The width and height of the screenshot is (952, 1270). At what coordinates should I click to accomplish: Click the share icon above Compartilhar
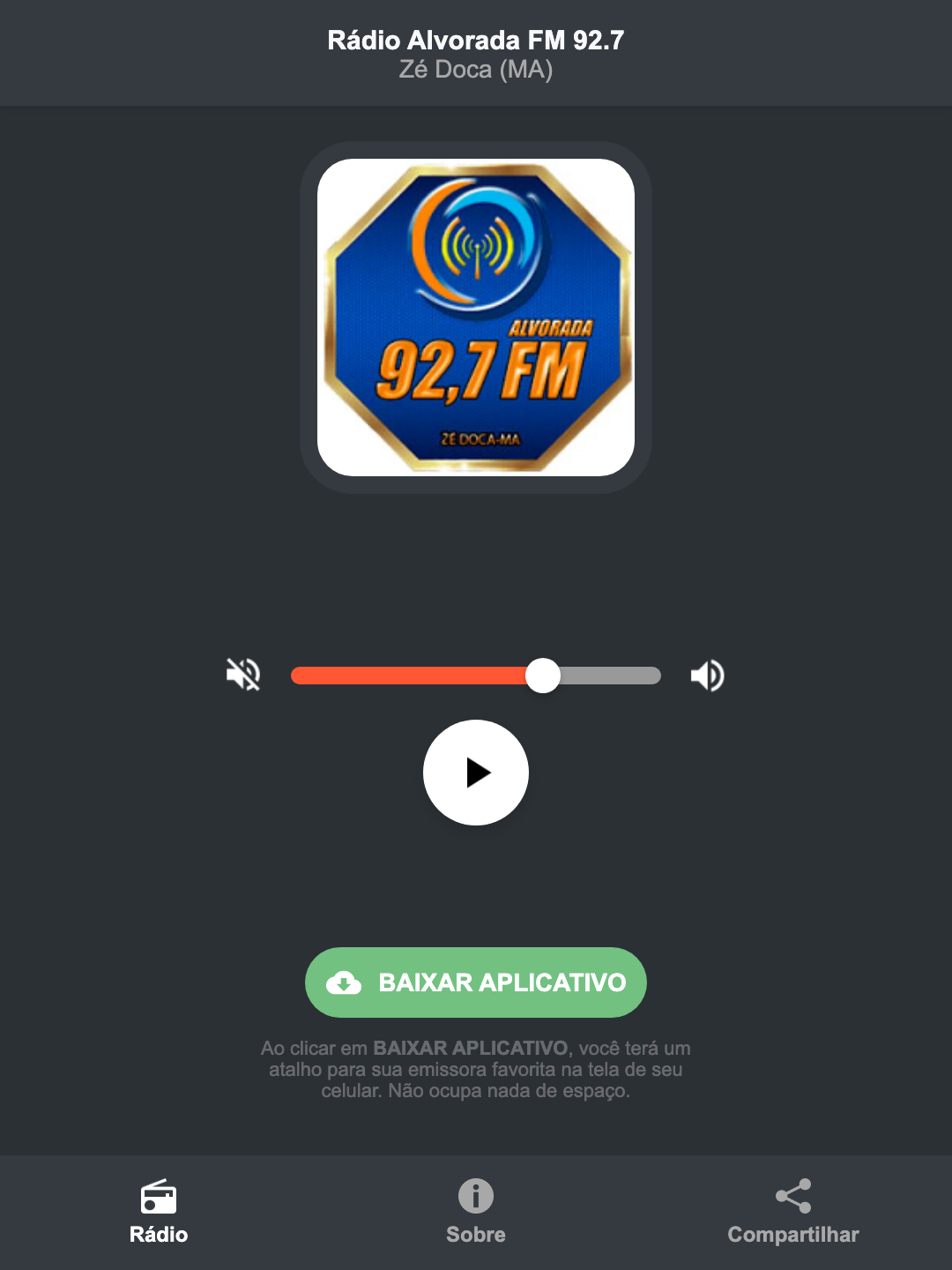tap(792, 1196)
